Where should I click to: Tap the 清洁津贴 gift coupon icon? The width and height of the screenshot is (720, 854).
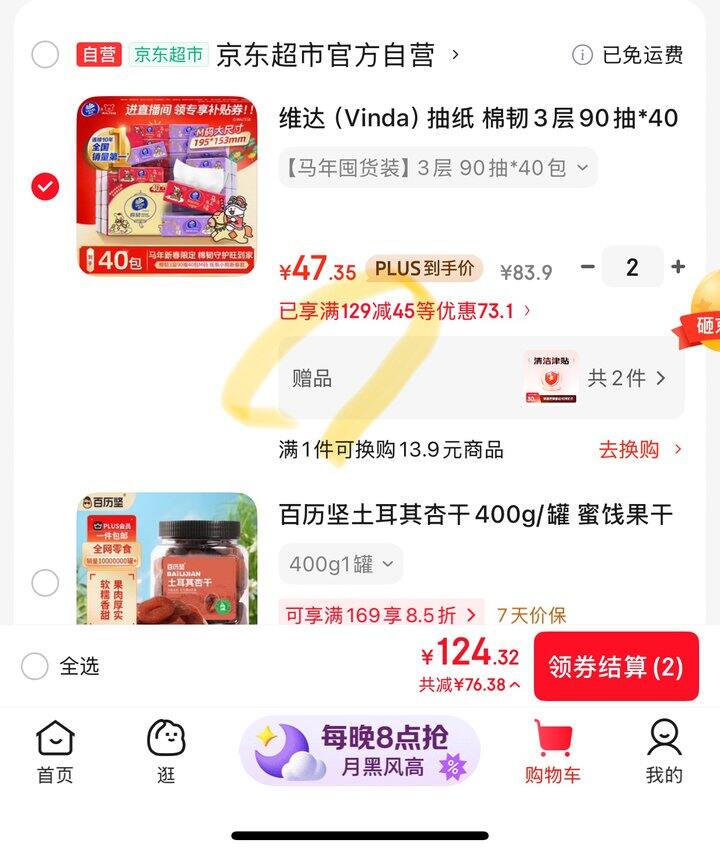click(552, 378)
